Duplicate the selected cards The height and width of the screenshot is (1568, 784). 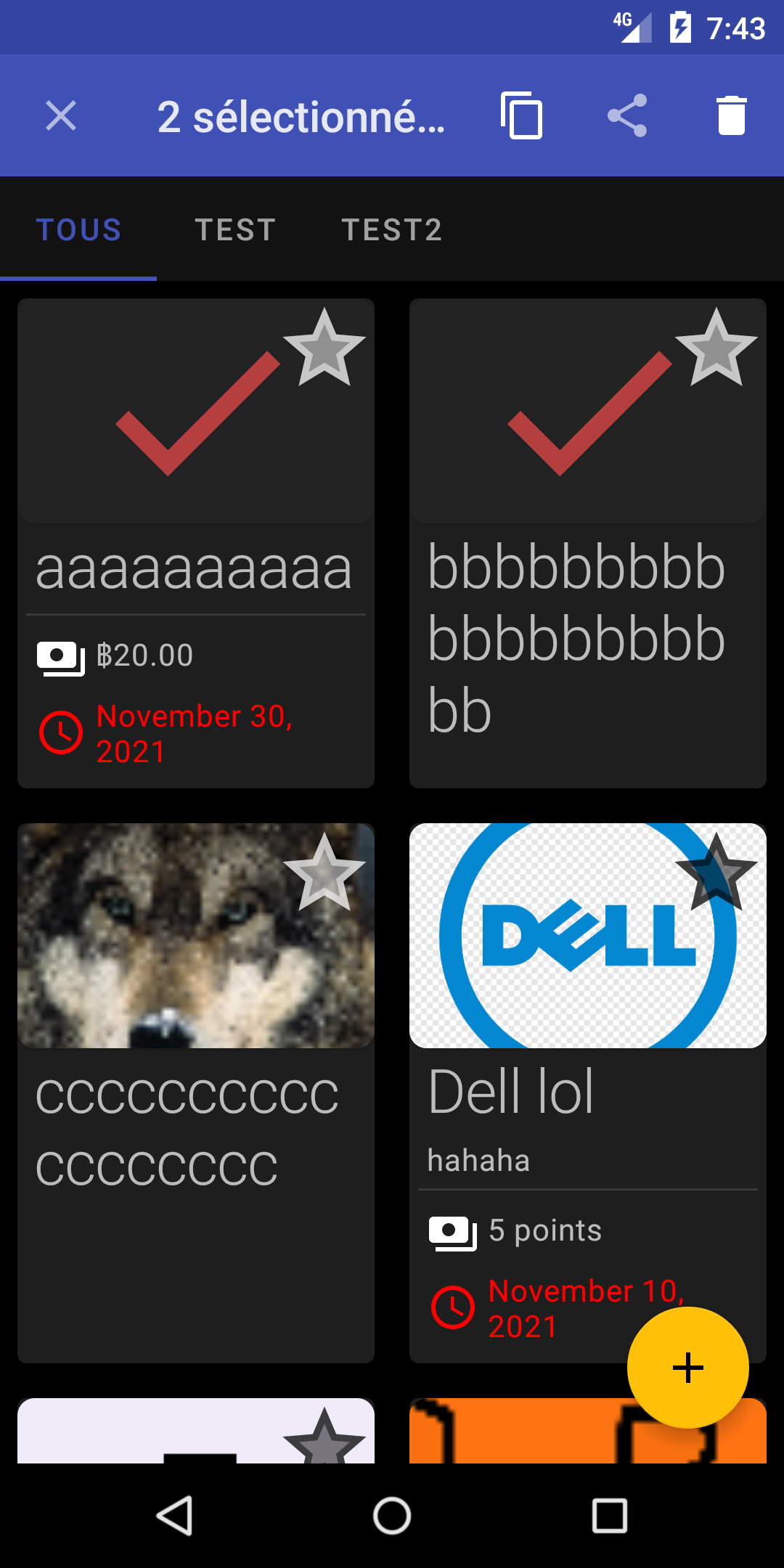pos(521,115)
